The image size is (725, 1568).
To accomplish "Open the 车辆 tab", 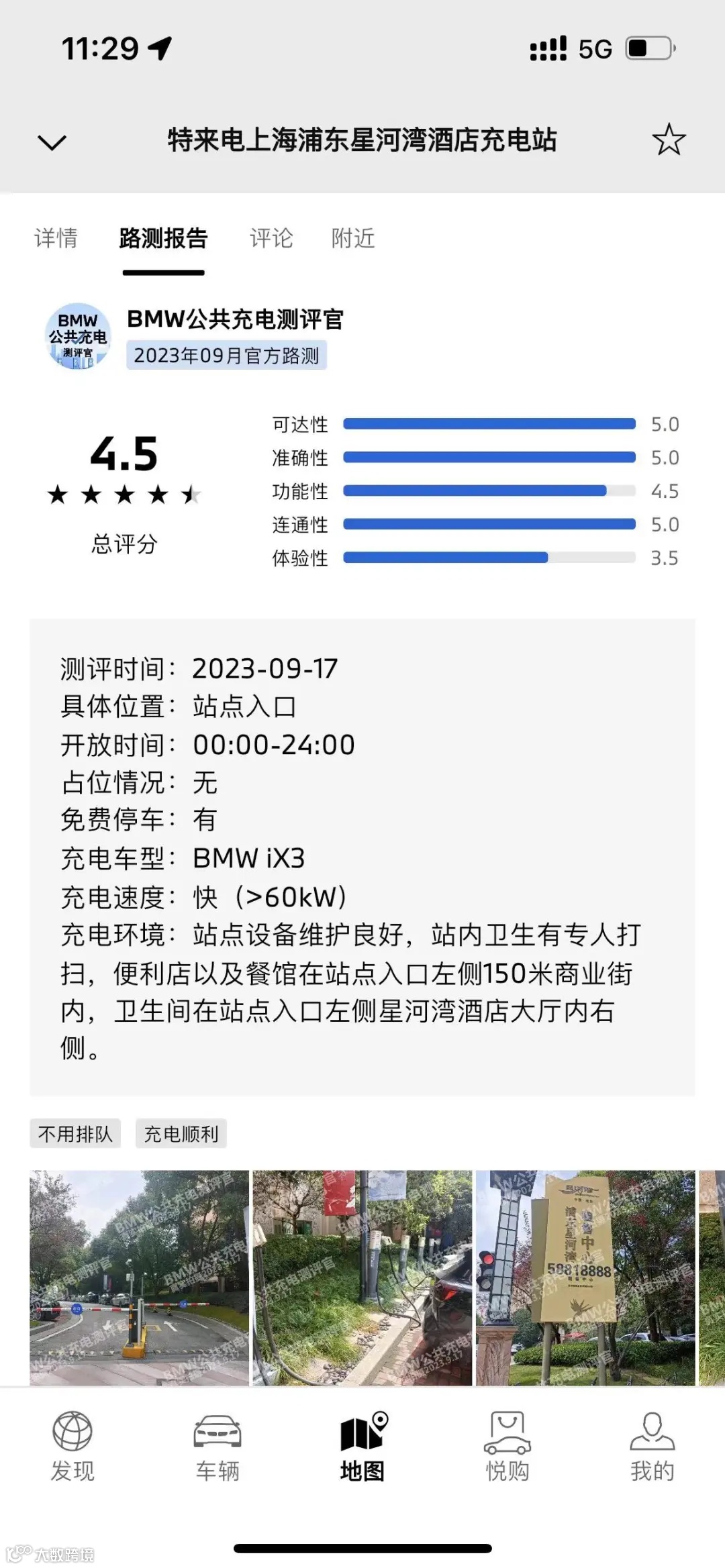I will [217, 1447].
